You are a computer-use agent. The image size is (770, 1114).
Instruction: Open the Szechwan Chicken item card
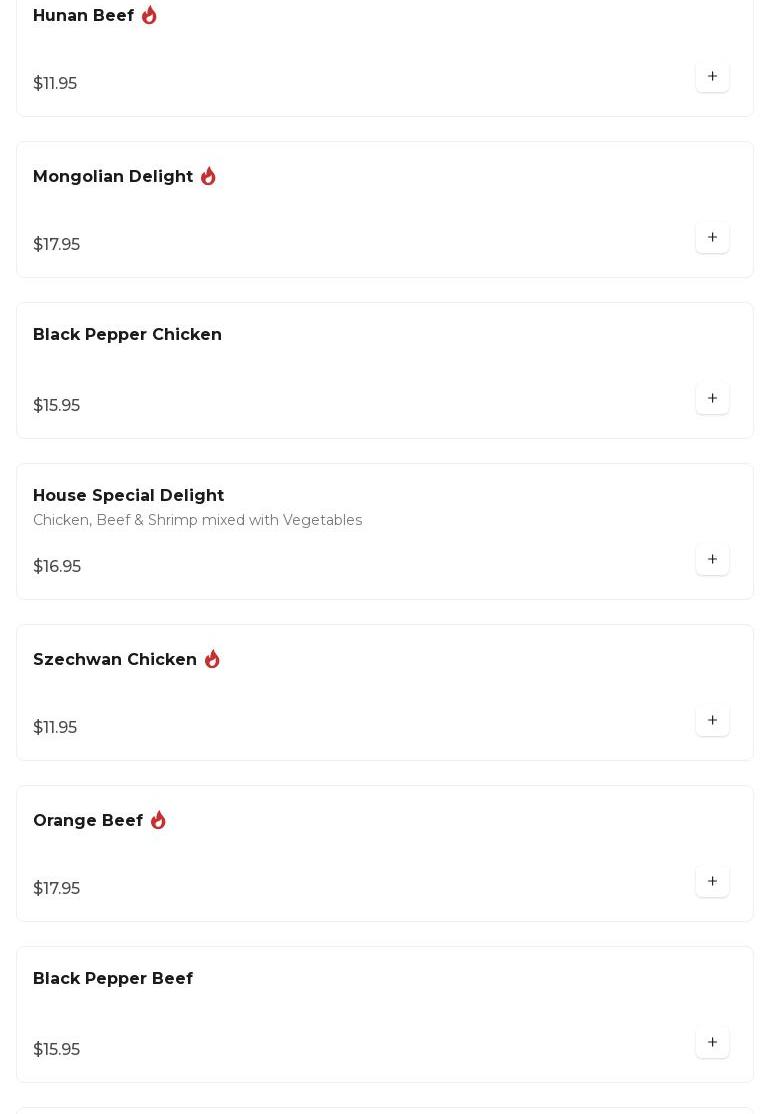(115, 660)
